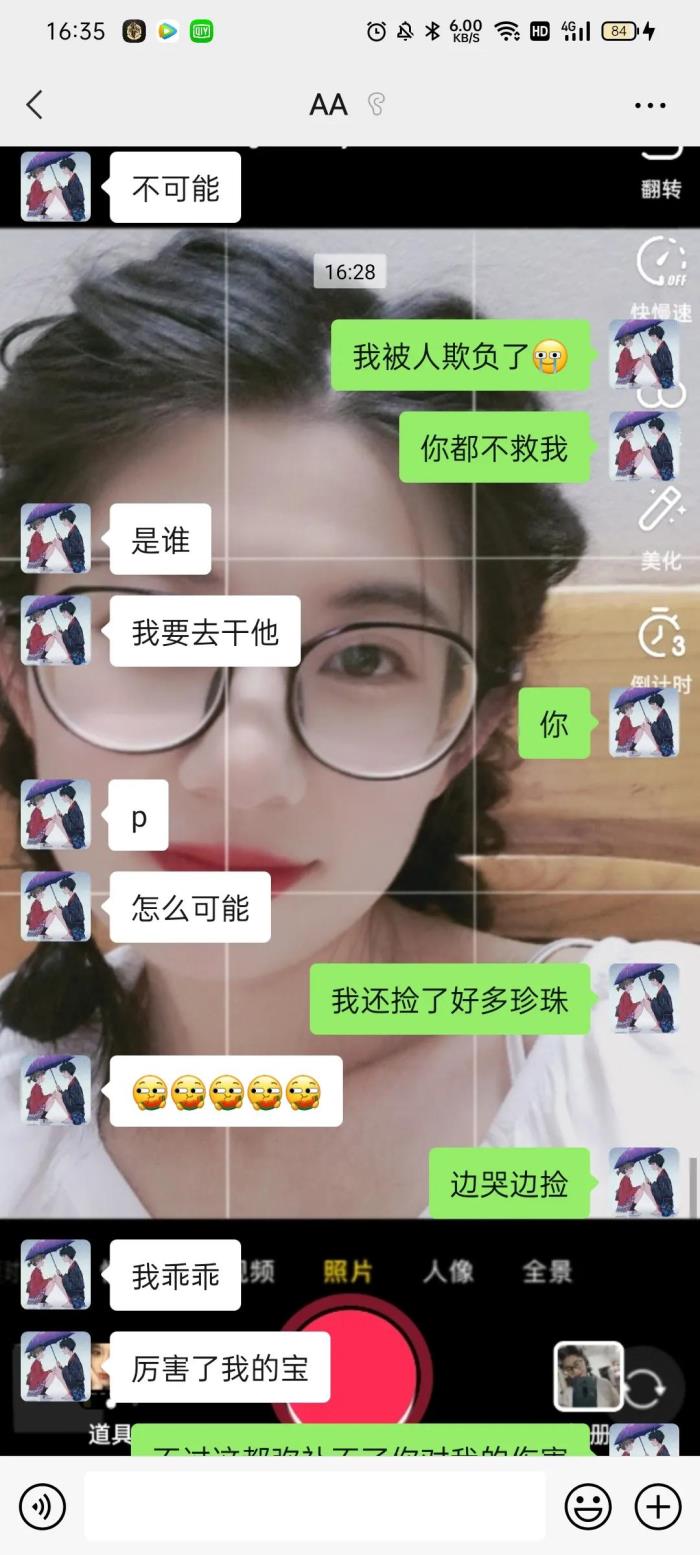The image size is (700, 1555).
Task: Open the avatar beside message 边哭边捡
Action: [x=644, y=1183]
